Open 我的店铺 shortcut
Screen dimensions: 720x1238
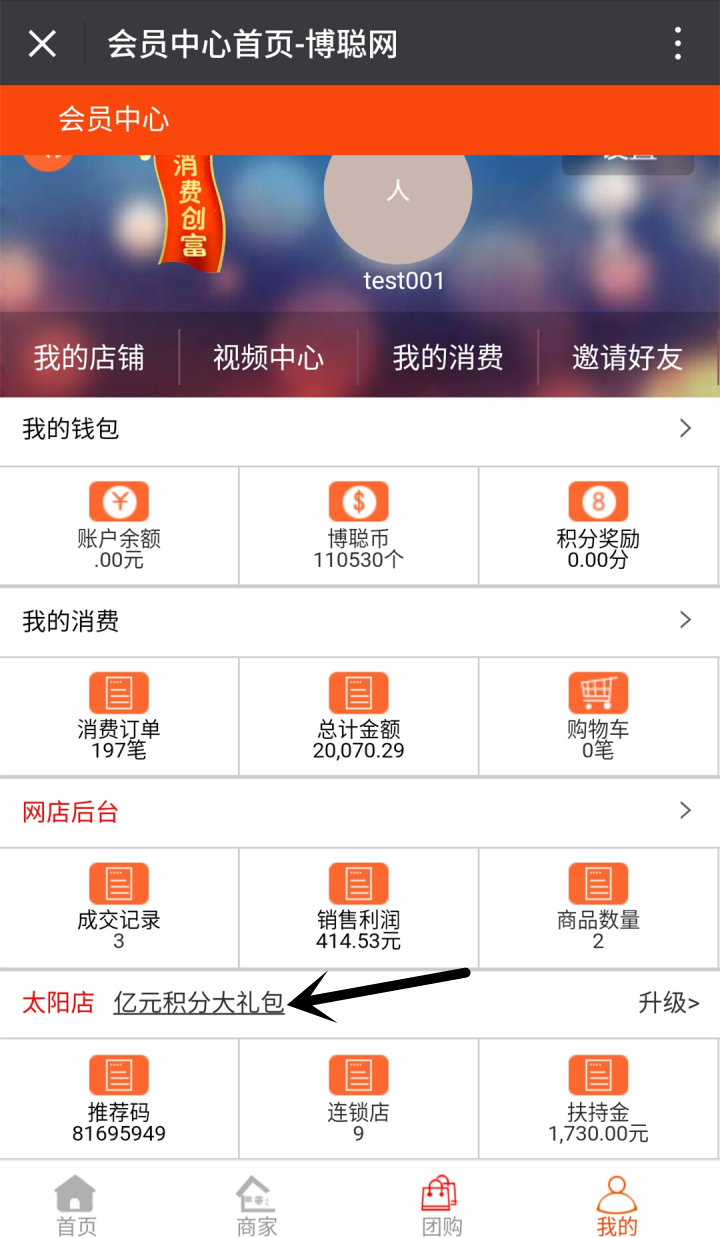(x=89, y=358)
